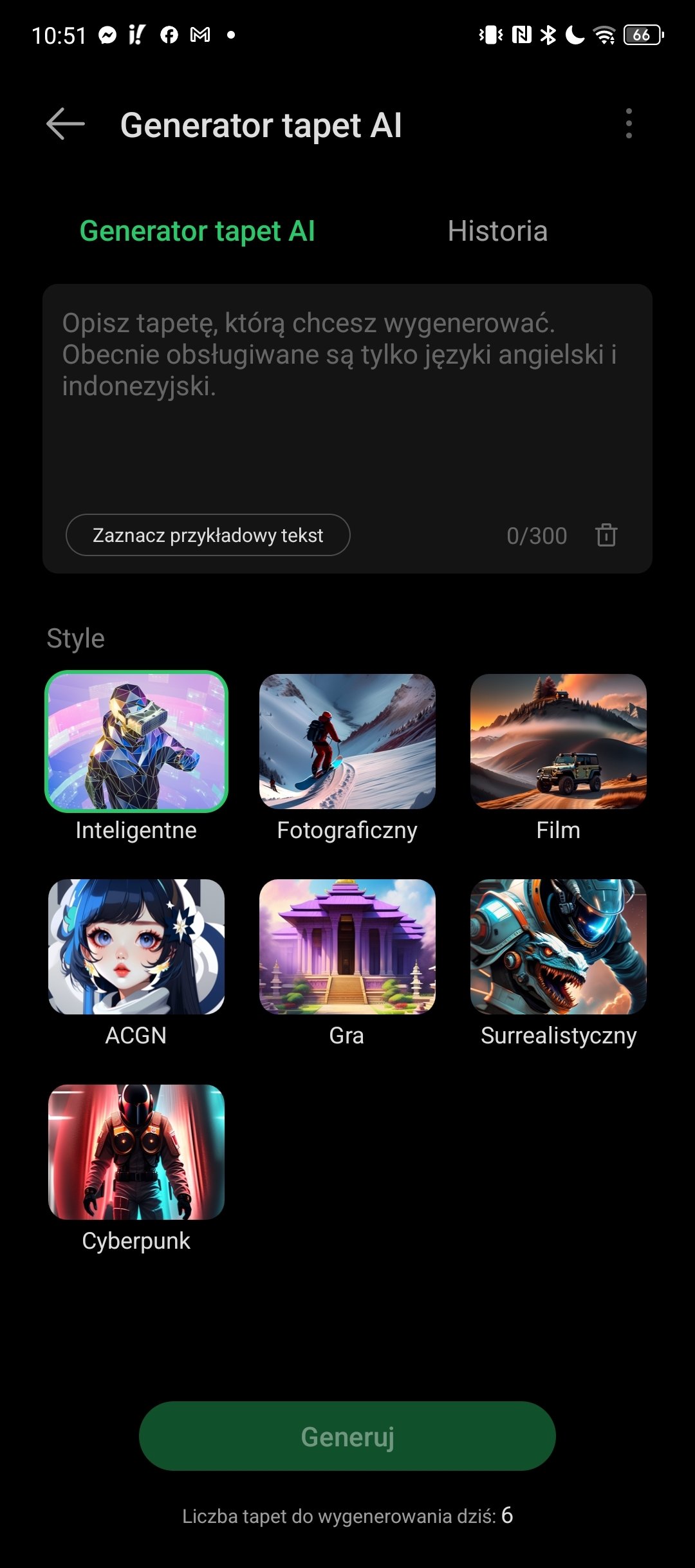The image size is (695, 1568).
Task: Open the three-dot overflow menu
Action: [629, 124]
